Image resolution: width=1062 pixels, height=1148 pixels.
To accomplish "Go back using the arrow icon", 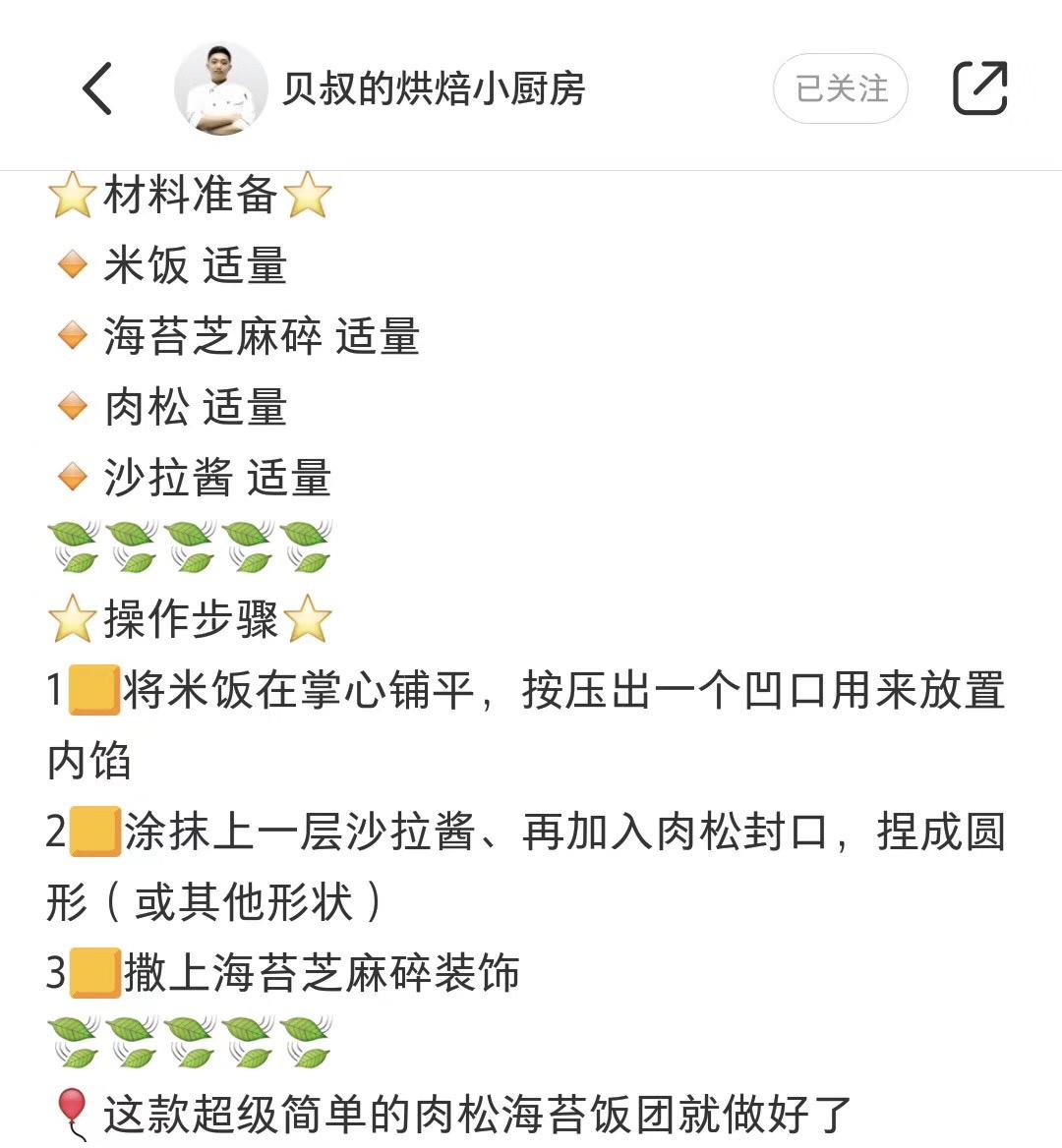I will [97, 88].
